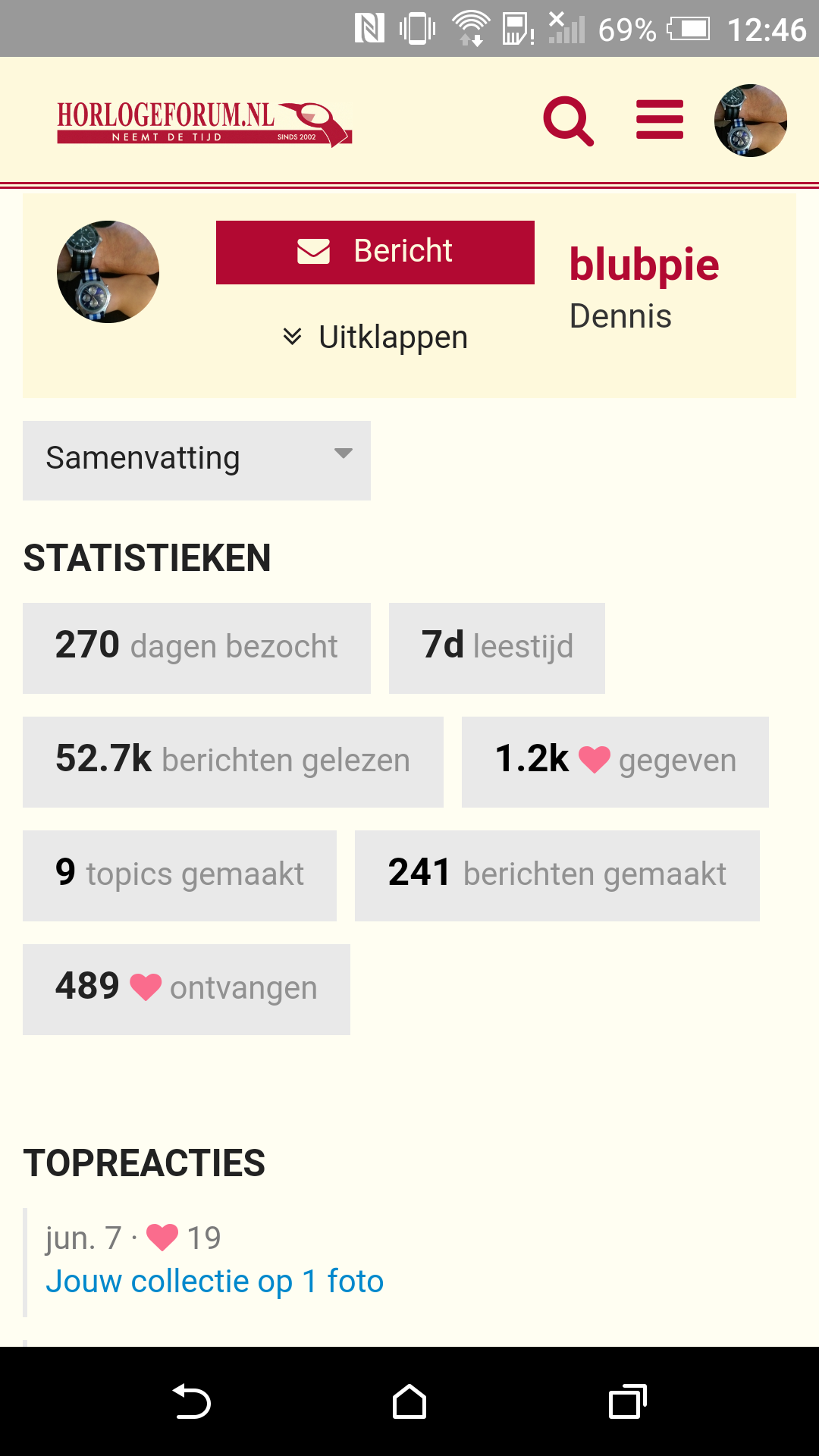Screen dimensions: 819x1456
Task: View blubpie's profile picture
Action: 108,271
